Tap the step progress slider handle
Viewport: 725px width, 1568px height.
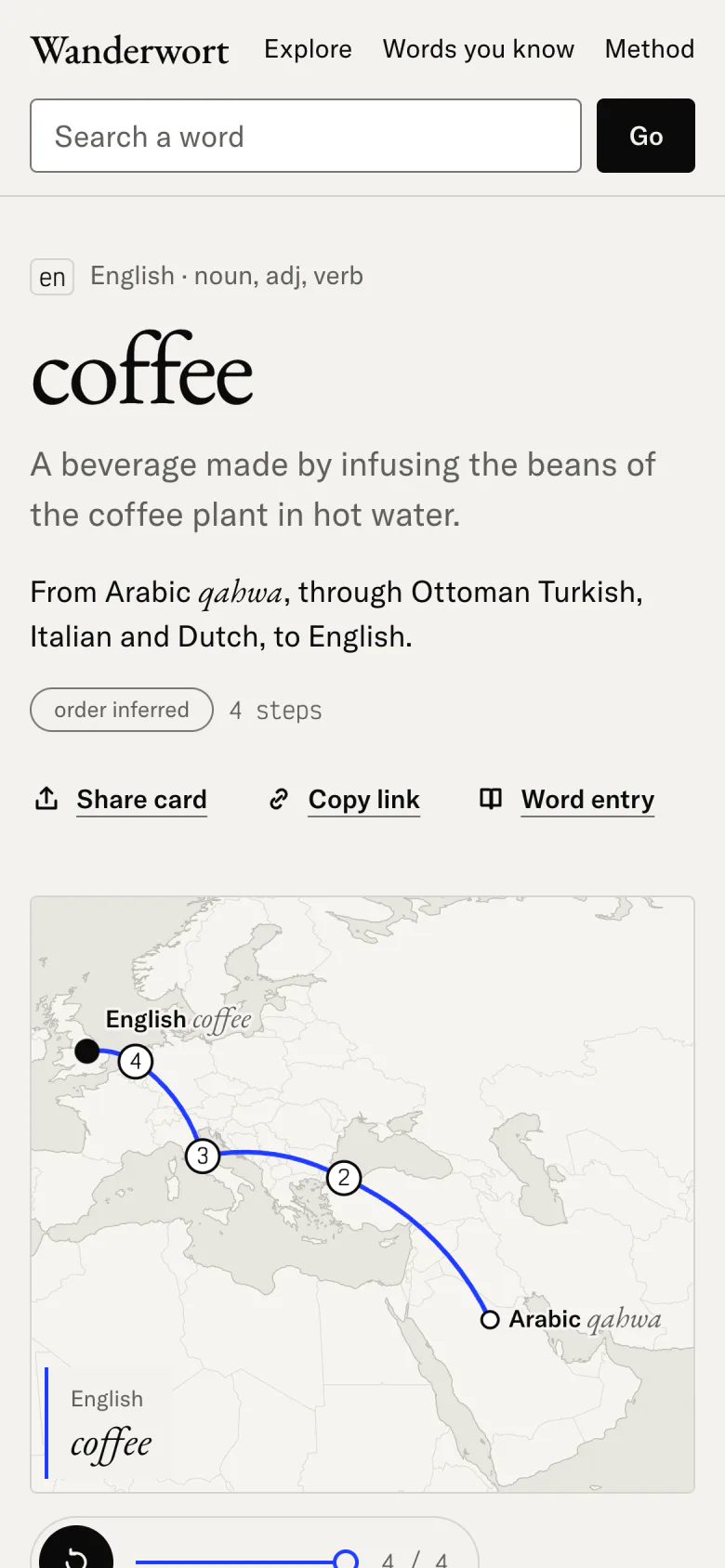346,1560
